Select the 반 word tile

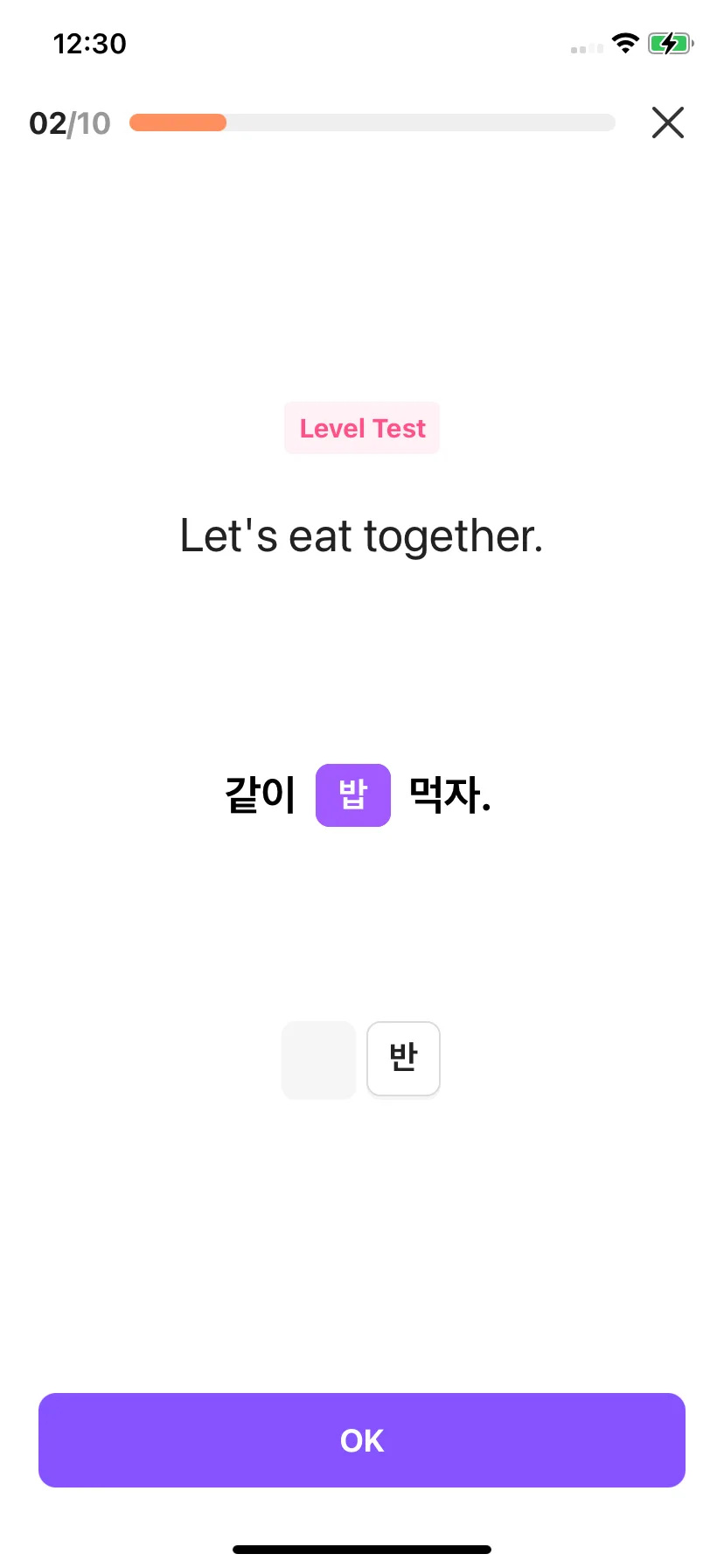[403, 1058]
